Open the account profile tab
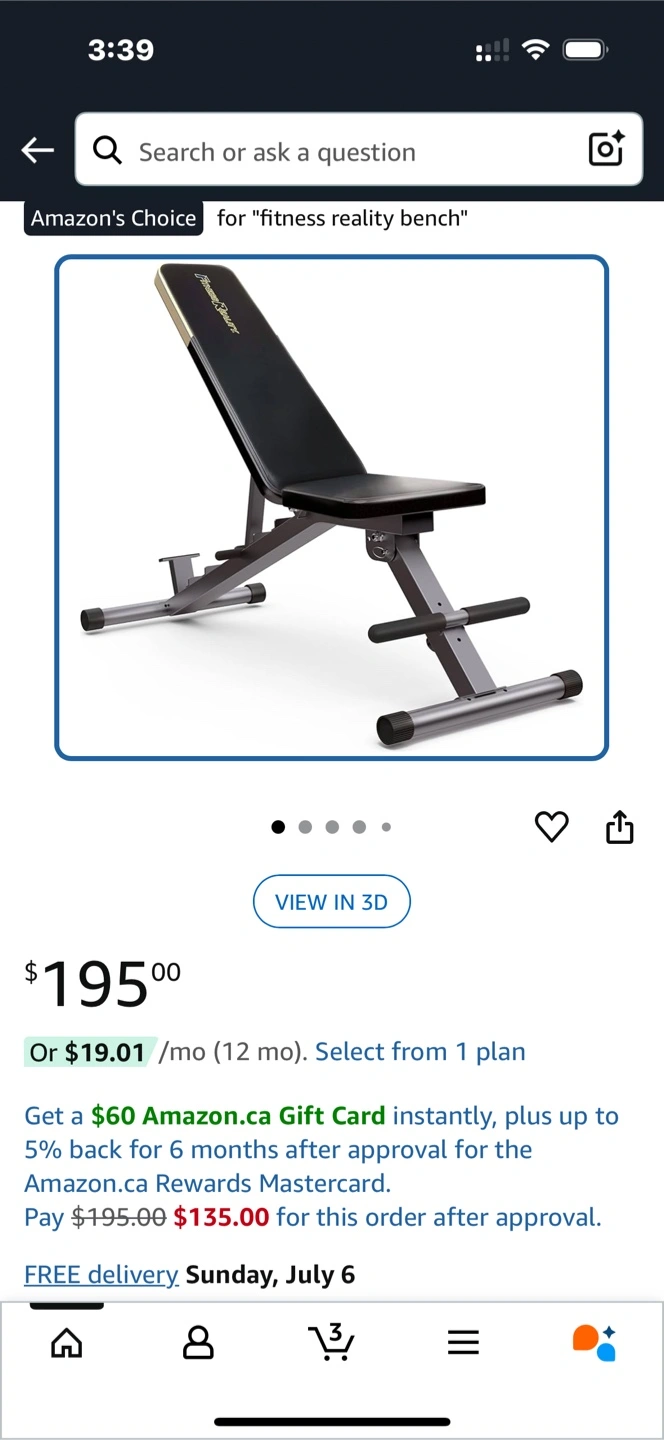This screenshot has height=1440, width=664. (x=198, y=1342)
